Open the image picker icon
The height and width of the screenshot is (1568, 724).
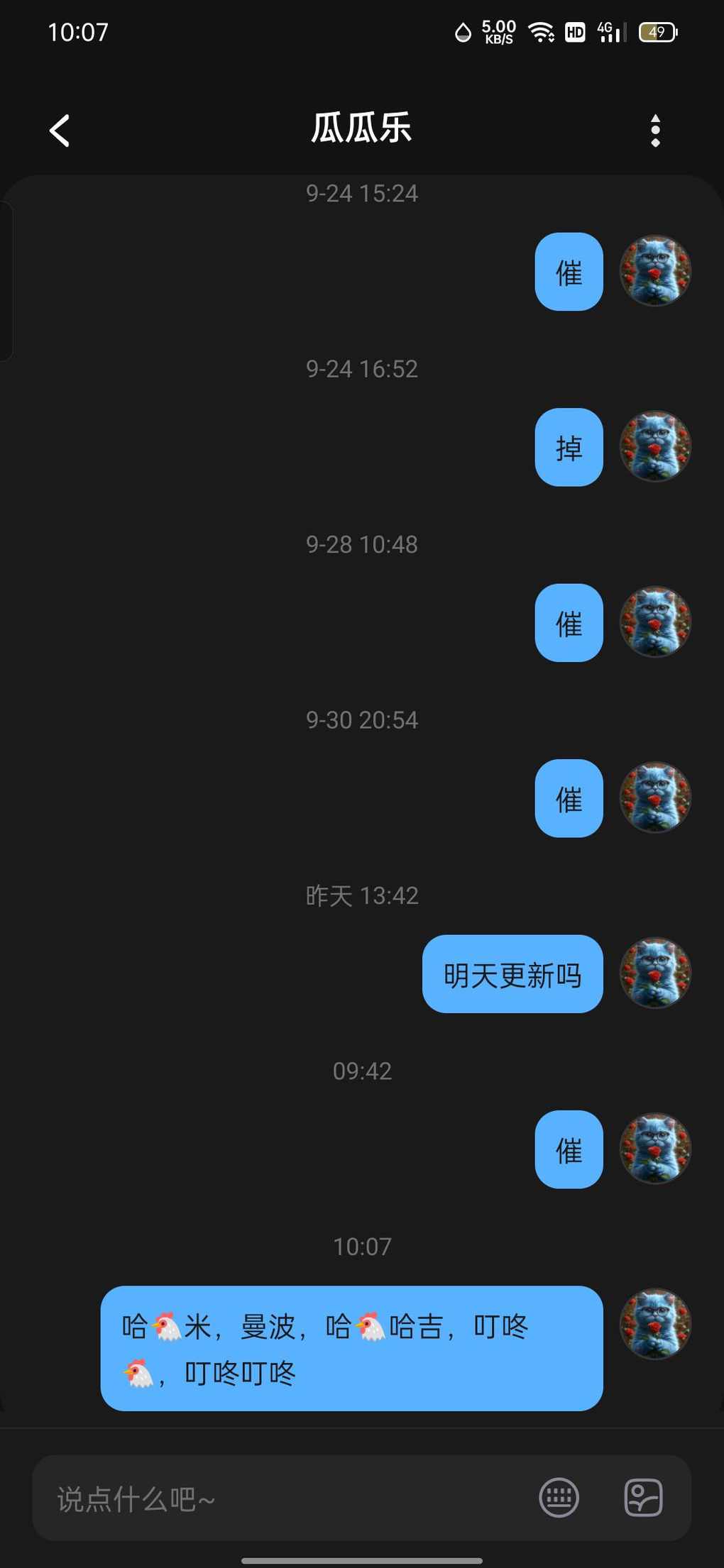(643, 1498)
